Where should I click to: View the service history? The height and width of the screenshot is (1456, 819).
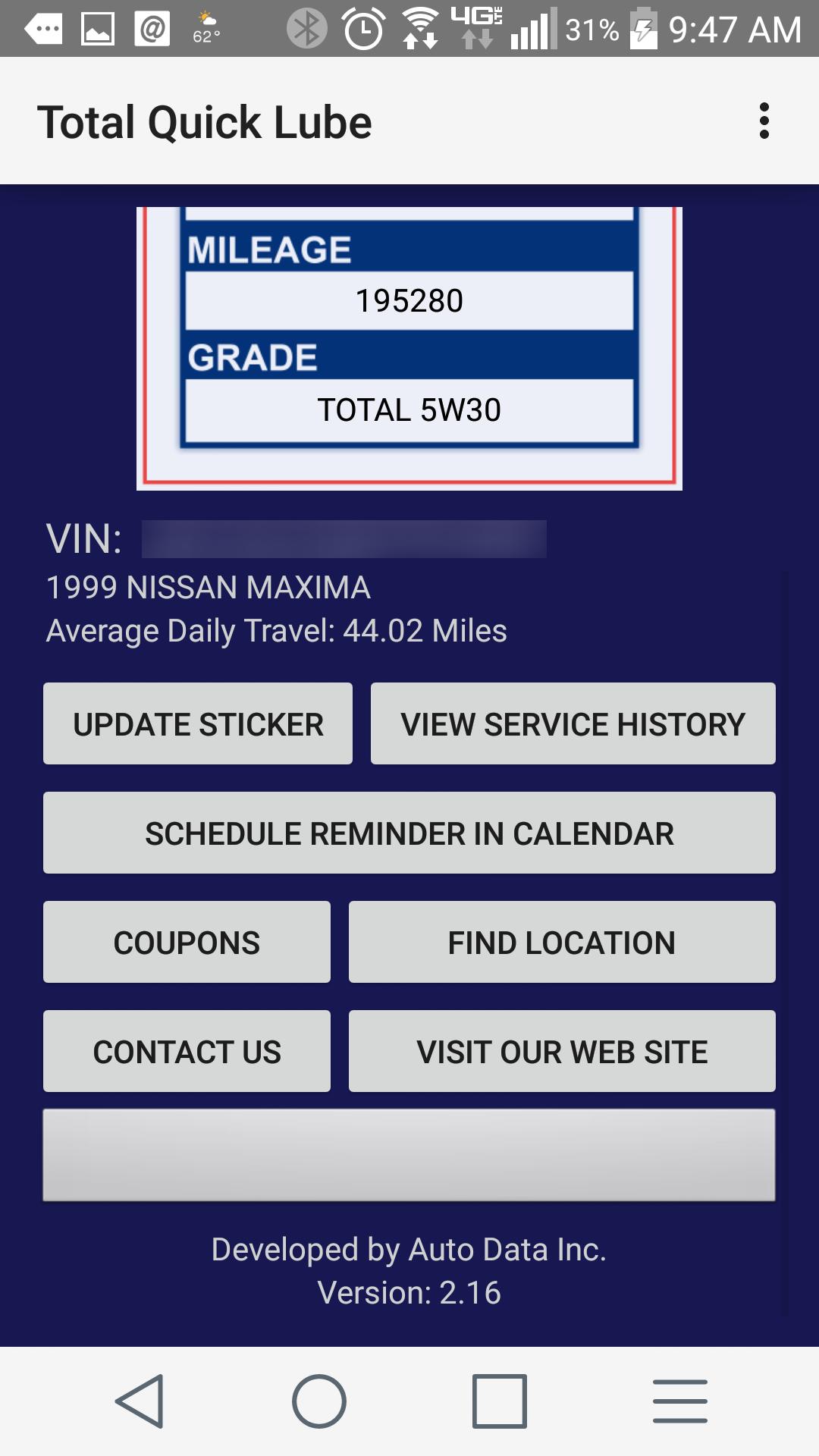pyautogui.click(x=573, y=723)
